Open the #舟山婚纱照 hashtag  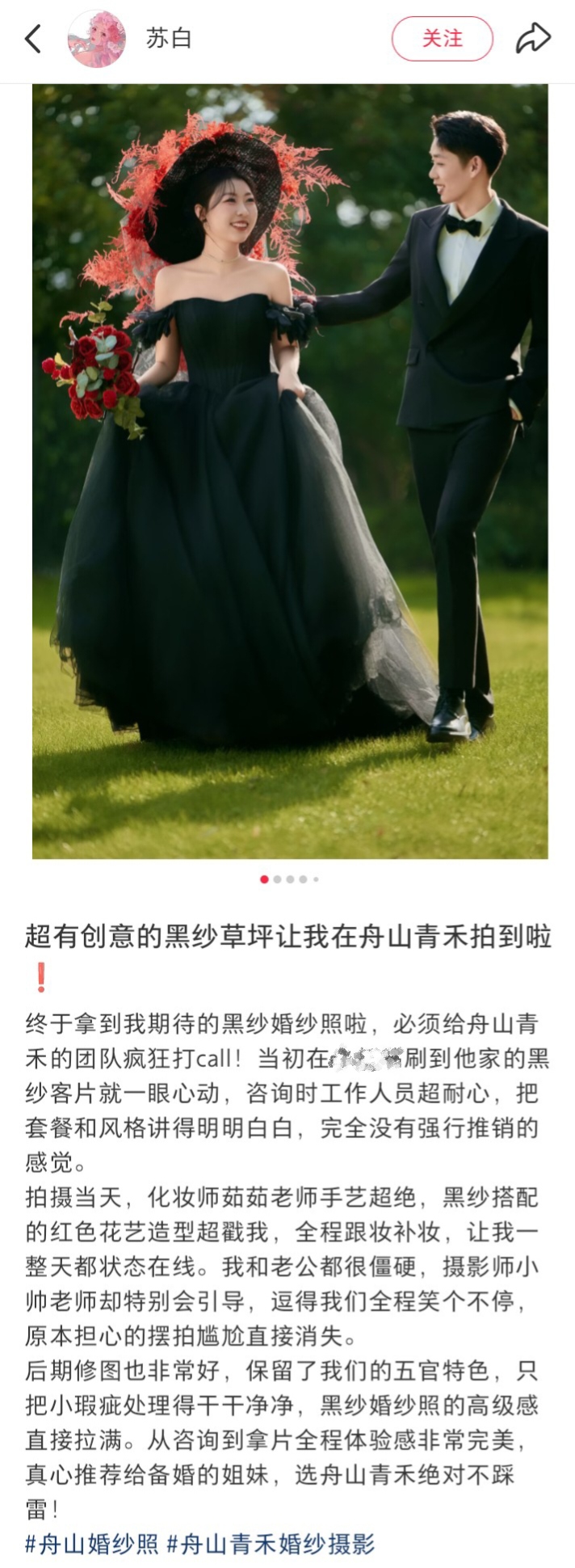point(92,1544)
